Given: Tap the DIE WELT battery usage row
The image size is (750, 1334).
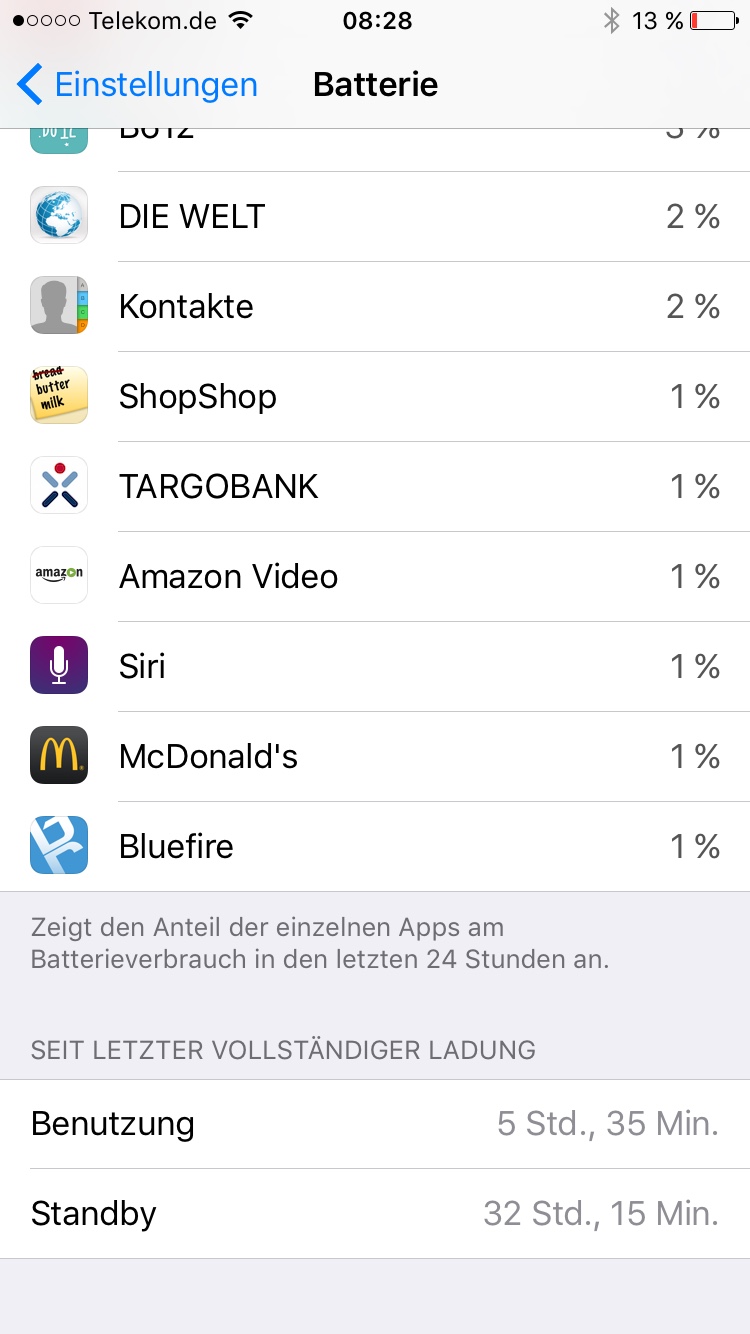Looking at the screenshot, I should point(375,216).
